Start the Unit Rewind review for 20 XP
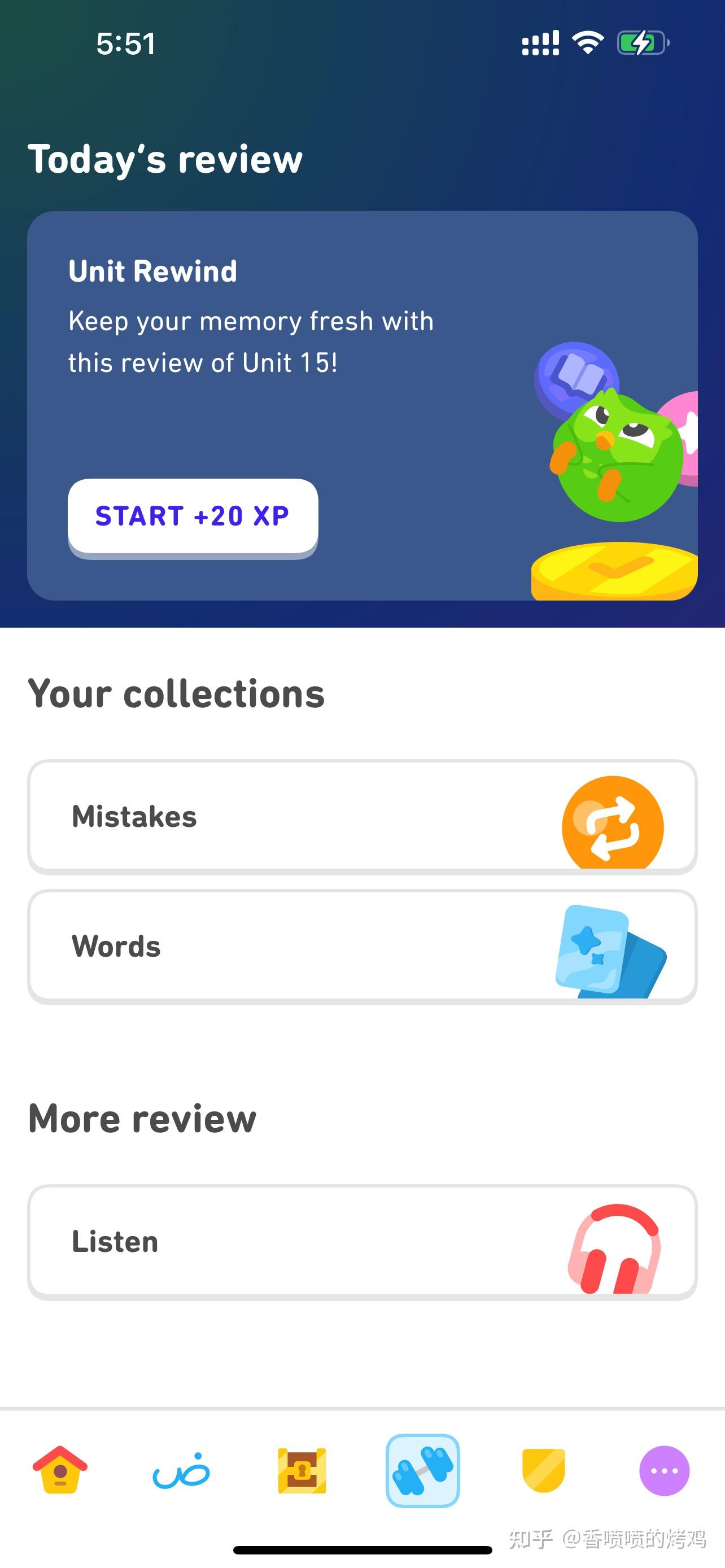The width and height of the screenshot is (725, 1568). point(193,516)
